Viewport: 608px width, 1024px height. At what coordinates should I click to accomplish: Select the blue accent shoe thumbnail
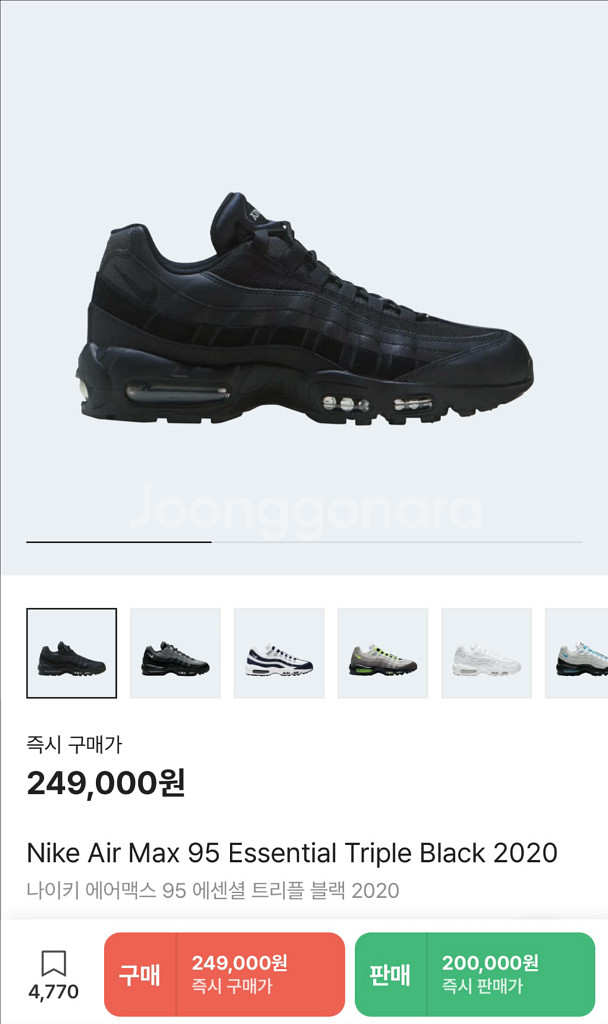tap(579, 653)
